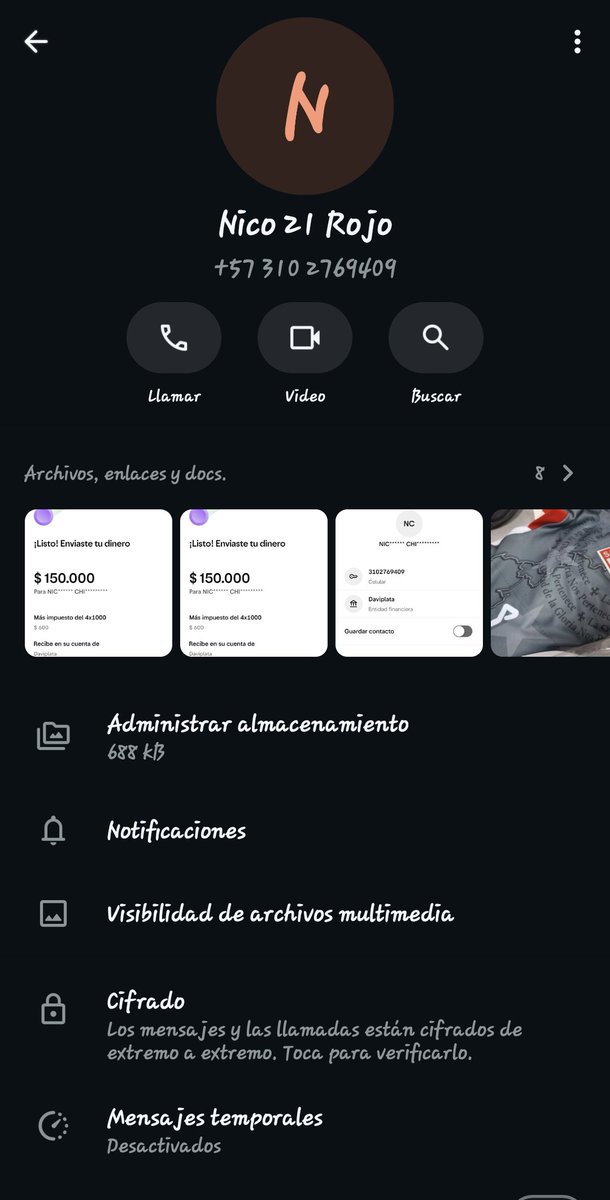The width and height of the screenshot is (610, 1200).
Task: Open Administrar almacenamiento
Action: pyautogui.click(x=305, y=736)
